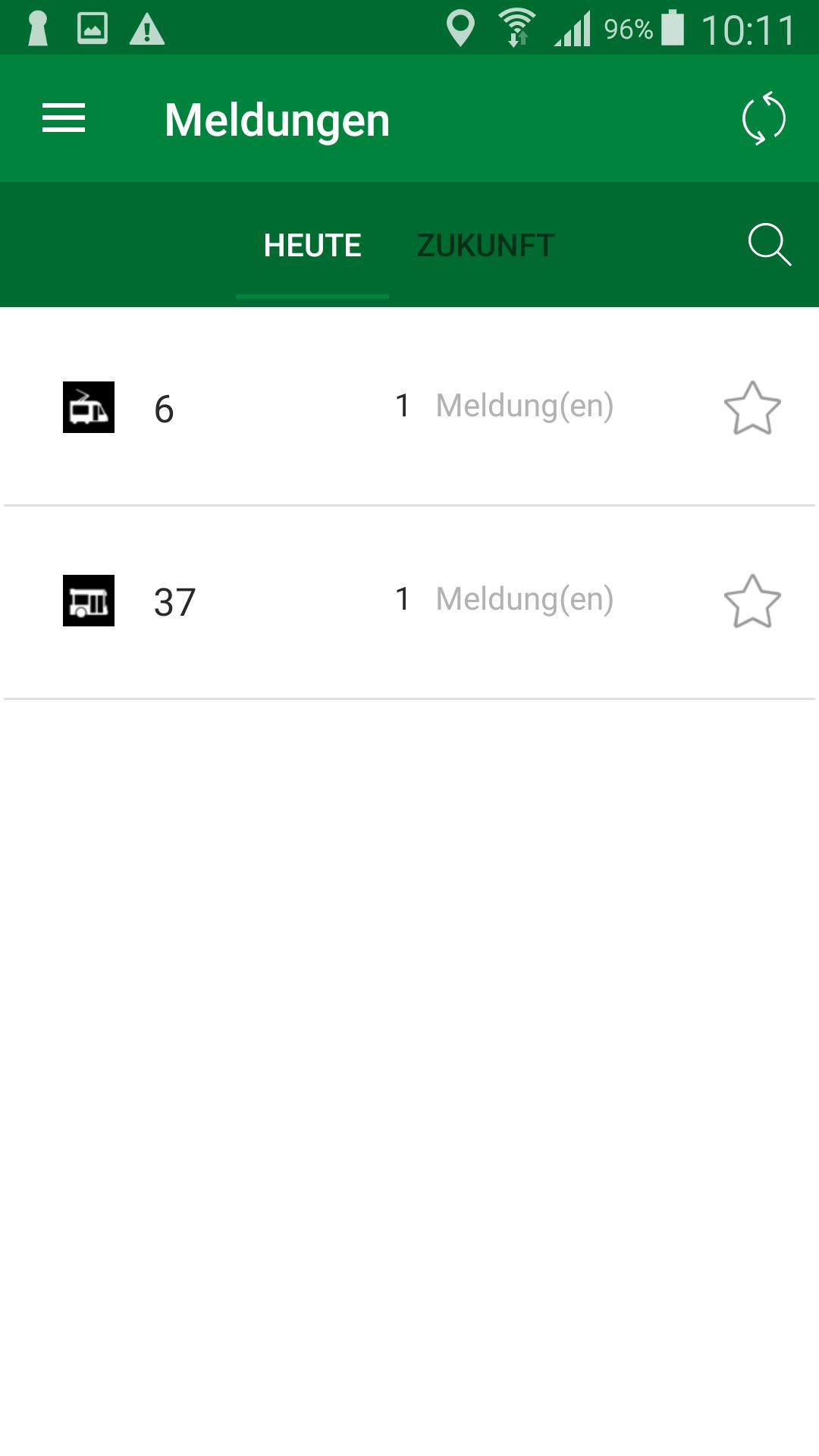The image size is (819, 1456).
Task: Favorite line 6 with the star
Action: 752,408
